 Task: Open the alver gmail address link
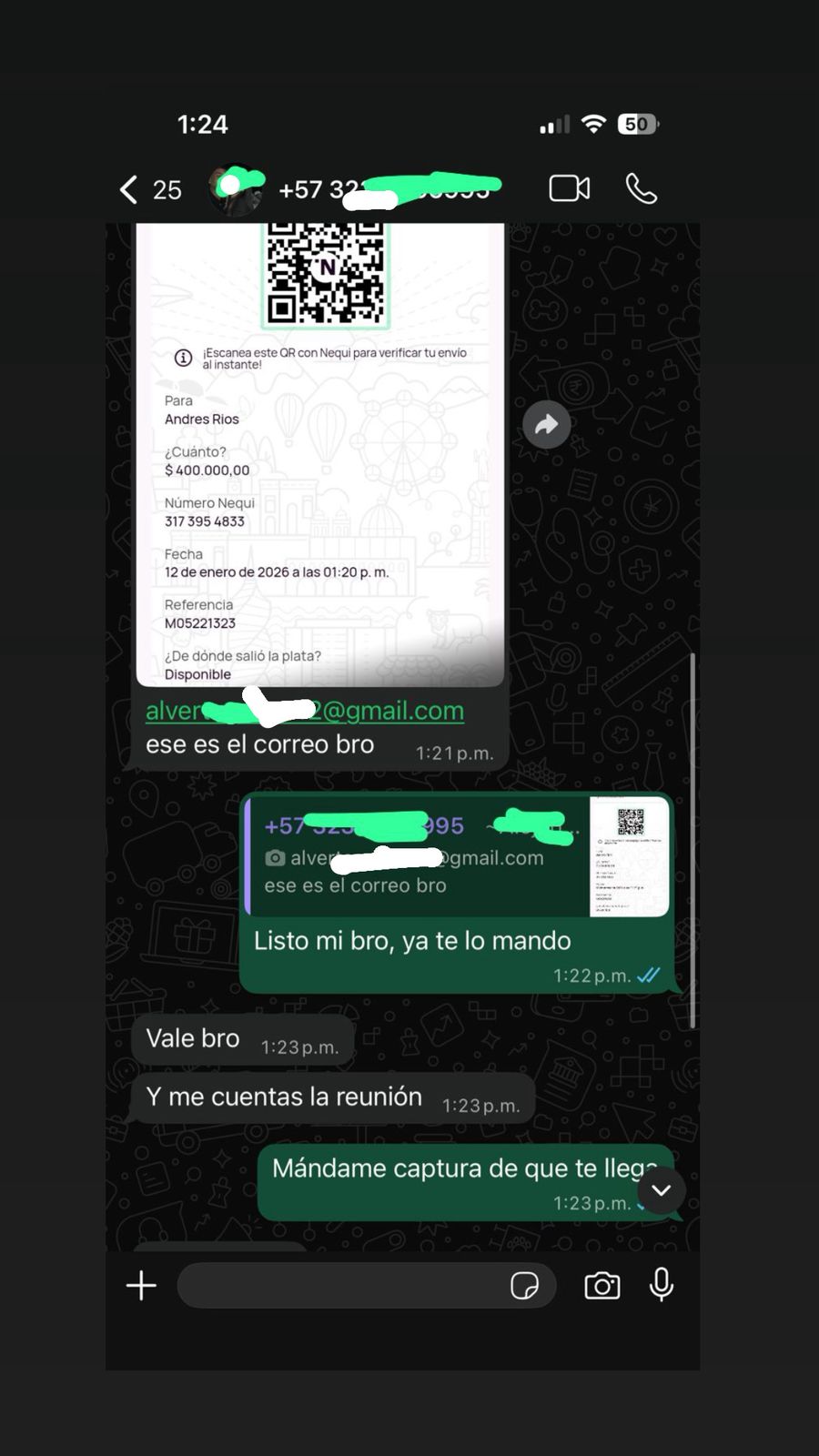pos(305,711)
